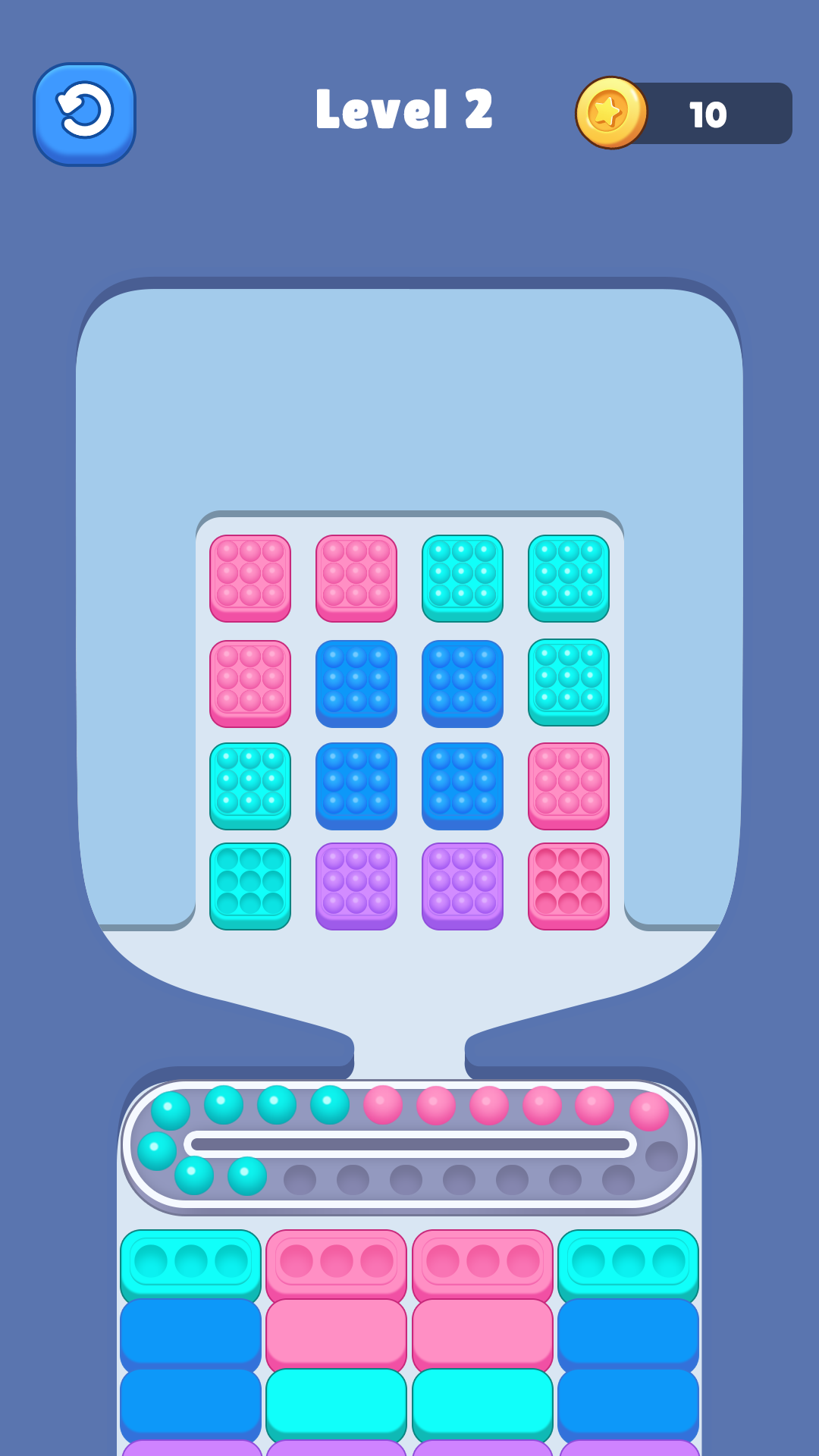This screenshot has height=1456, width=819.
Task: Choose the right purple block in the grid
Action: [463, 885]
